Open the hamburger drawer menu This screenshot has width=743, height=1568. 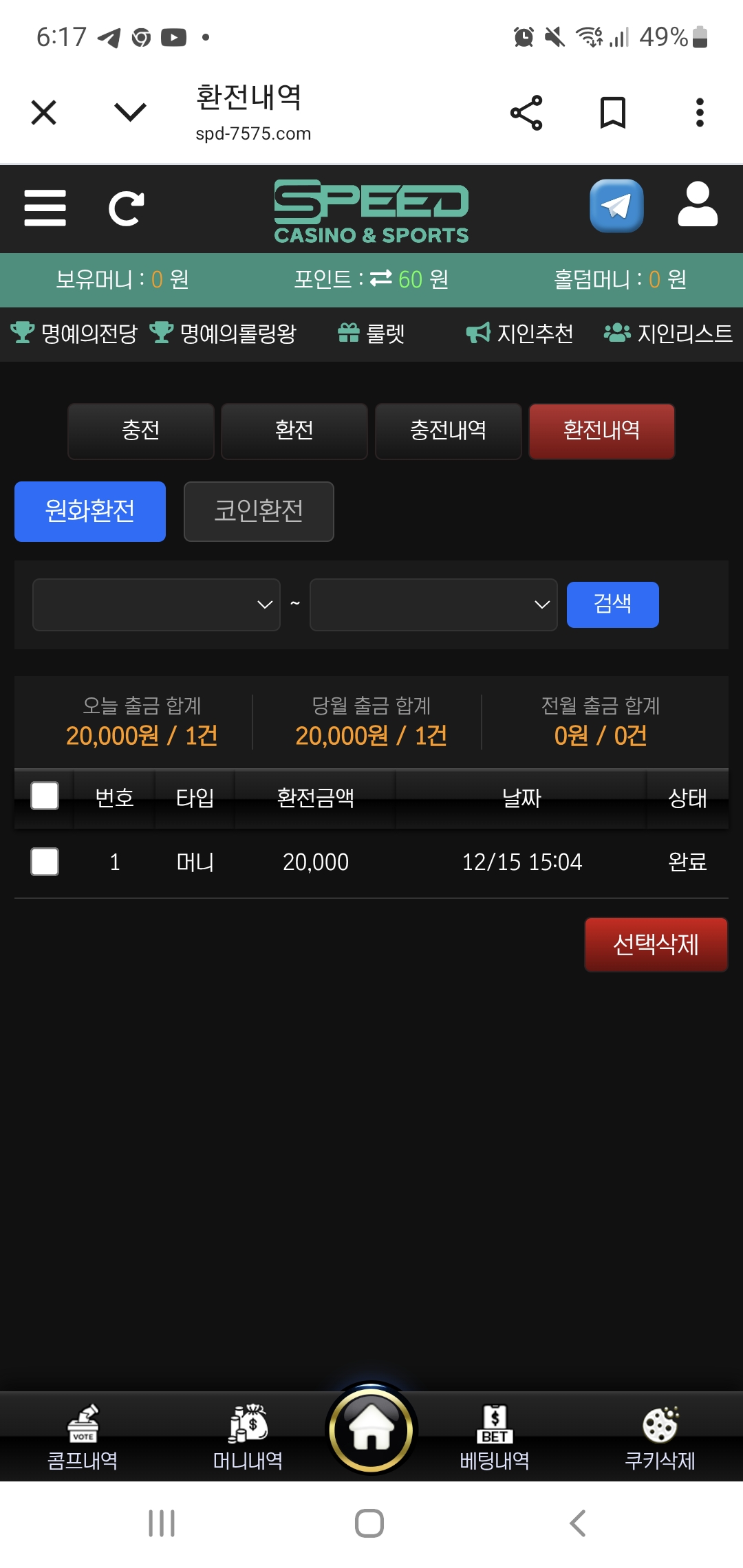click(x=45, y=208)
